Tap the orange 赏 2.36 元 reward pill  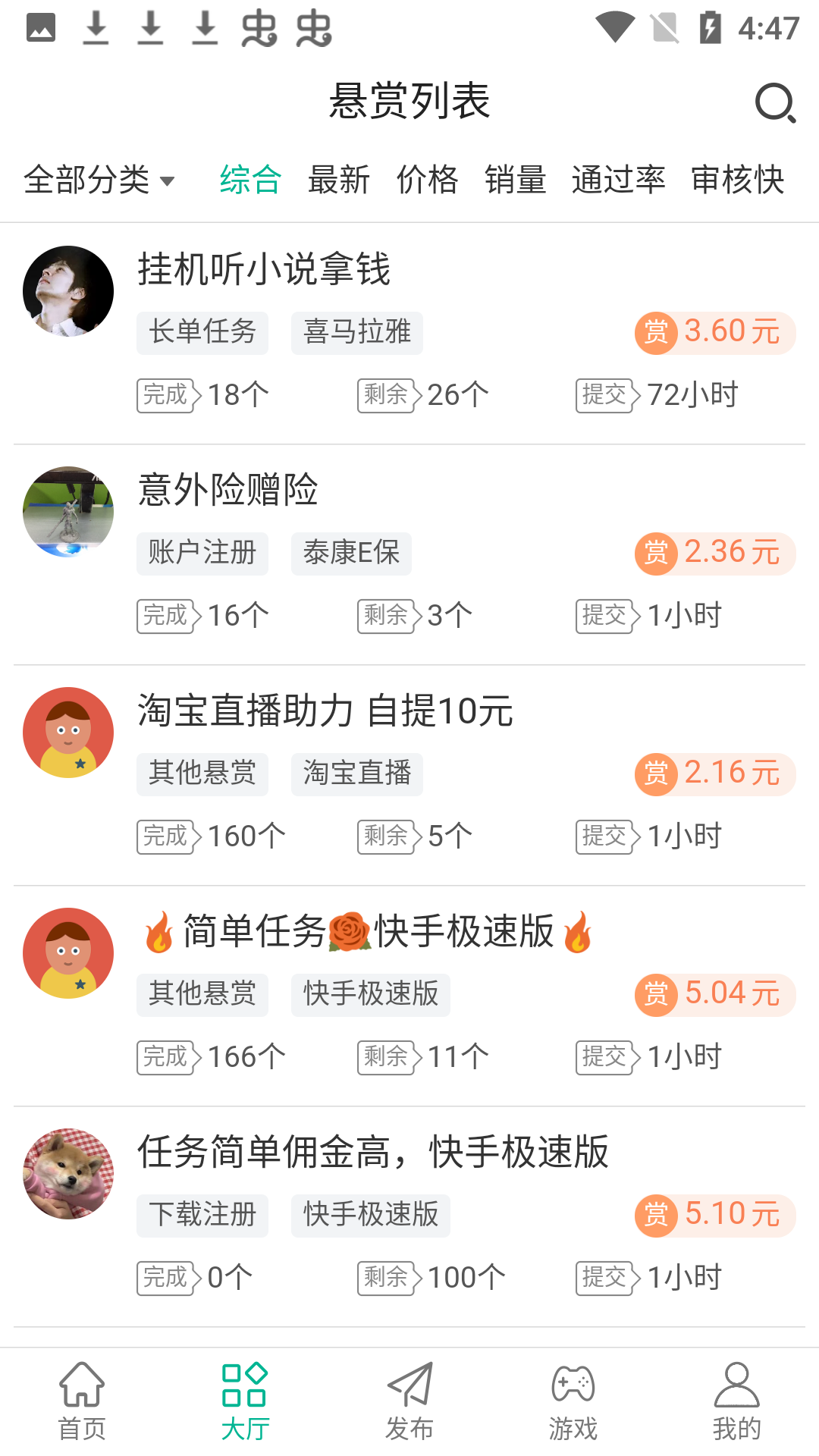pos(714,553)
